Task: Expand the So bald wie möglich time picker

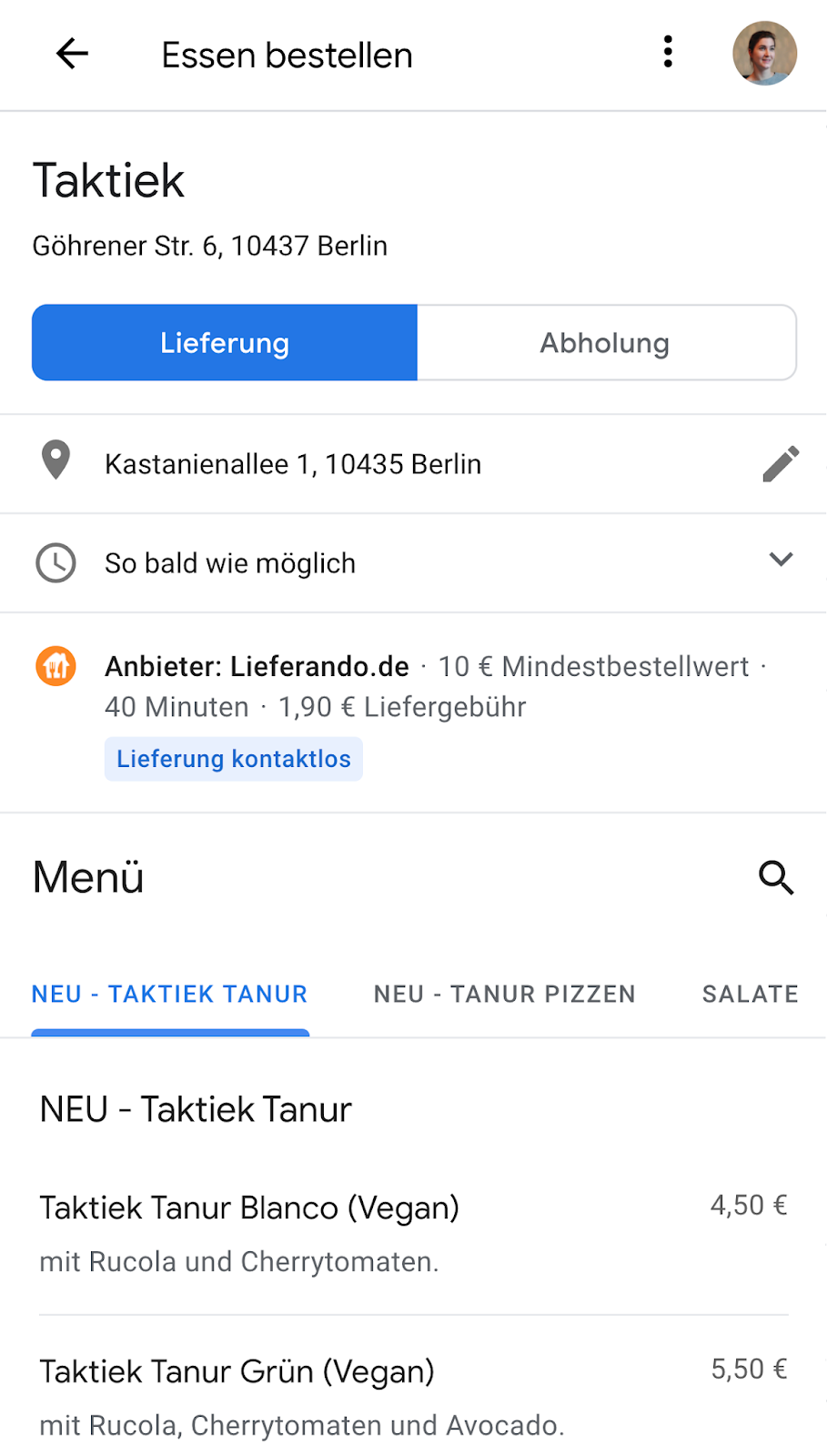Action: click(780, 561)
